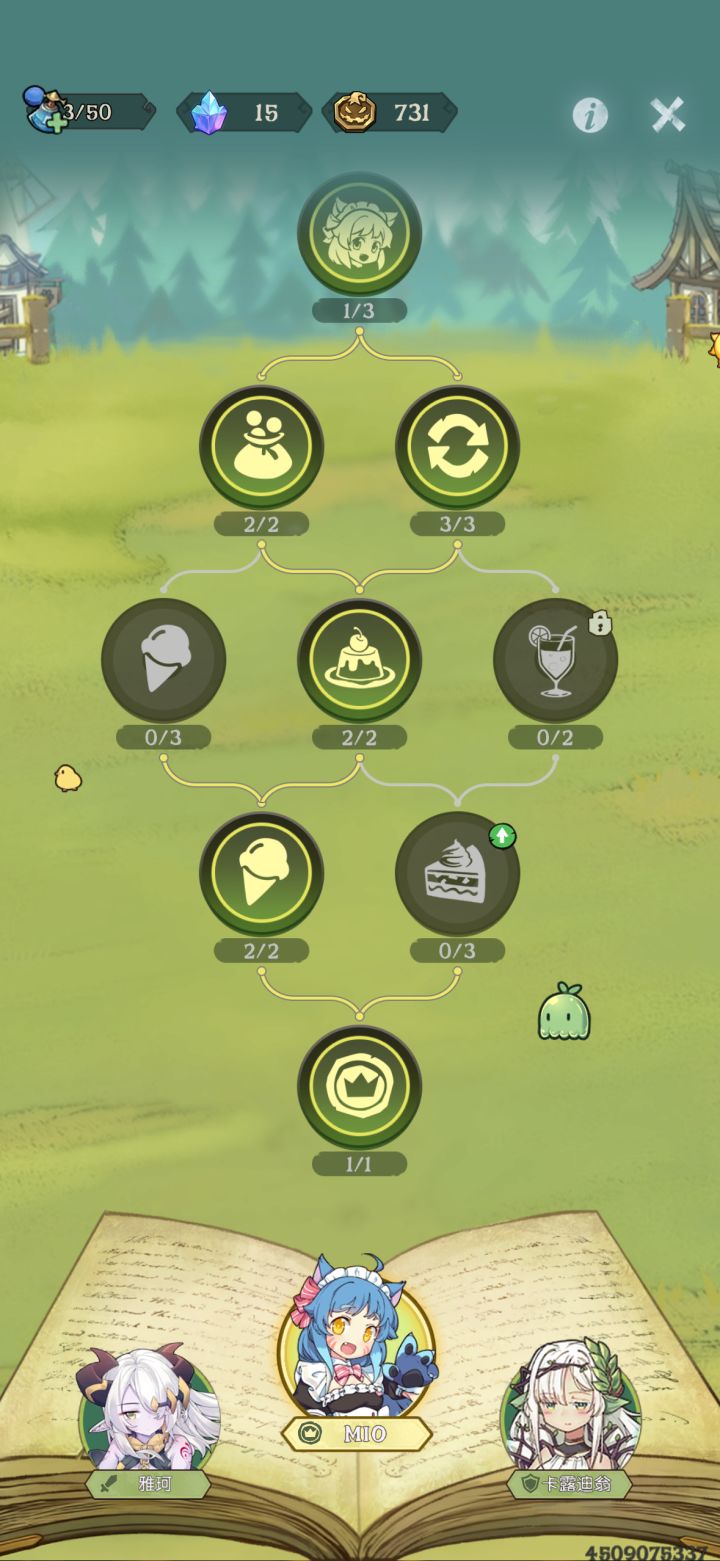Screen dimensions: 720x1561
Task: Tap the info icon near the top right
Action: [x=589, y=115]
